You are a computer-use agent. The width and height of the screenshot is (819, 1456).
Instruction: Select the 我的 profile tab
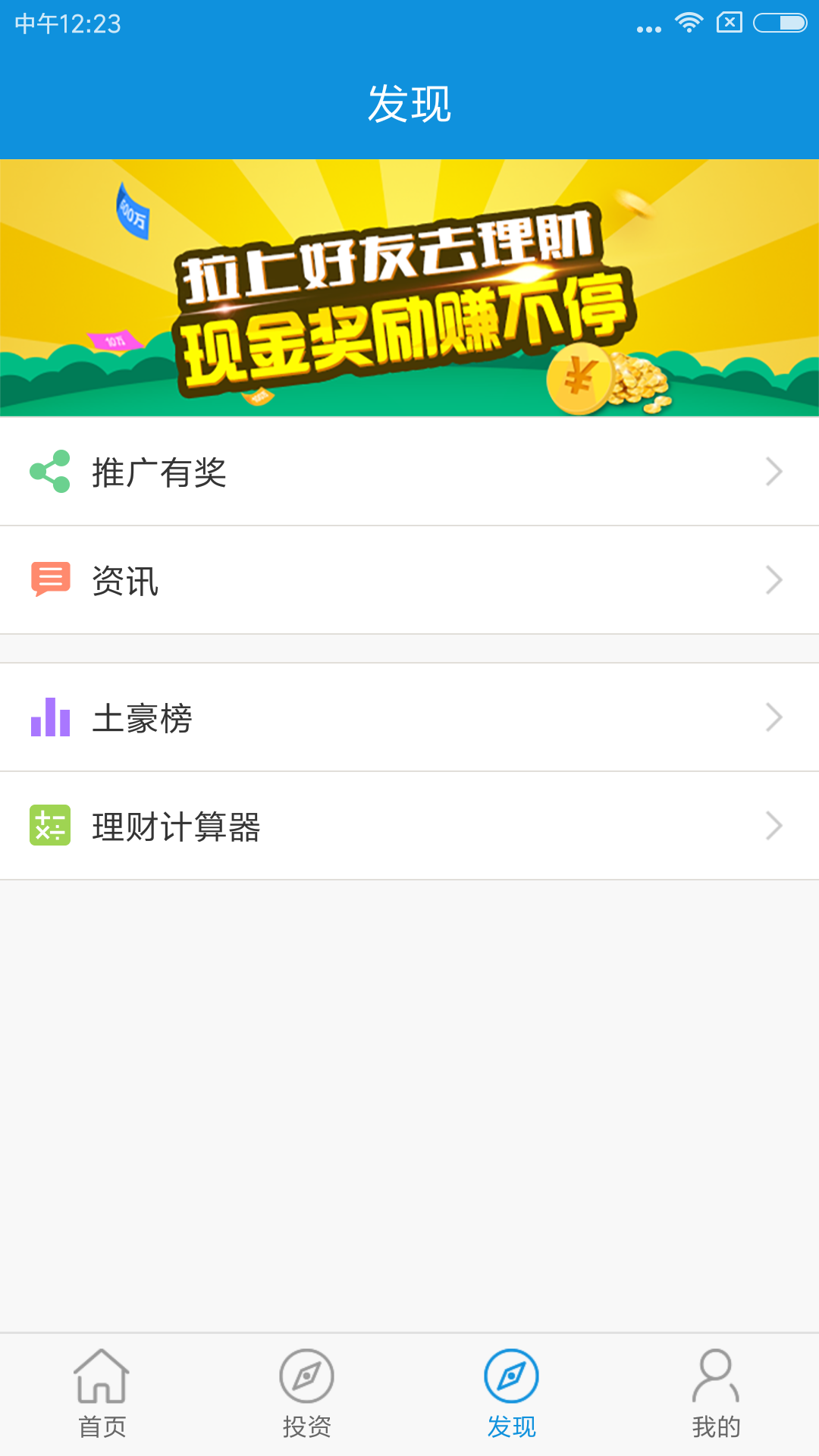(717, 1399)
